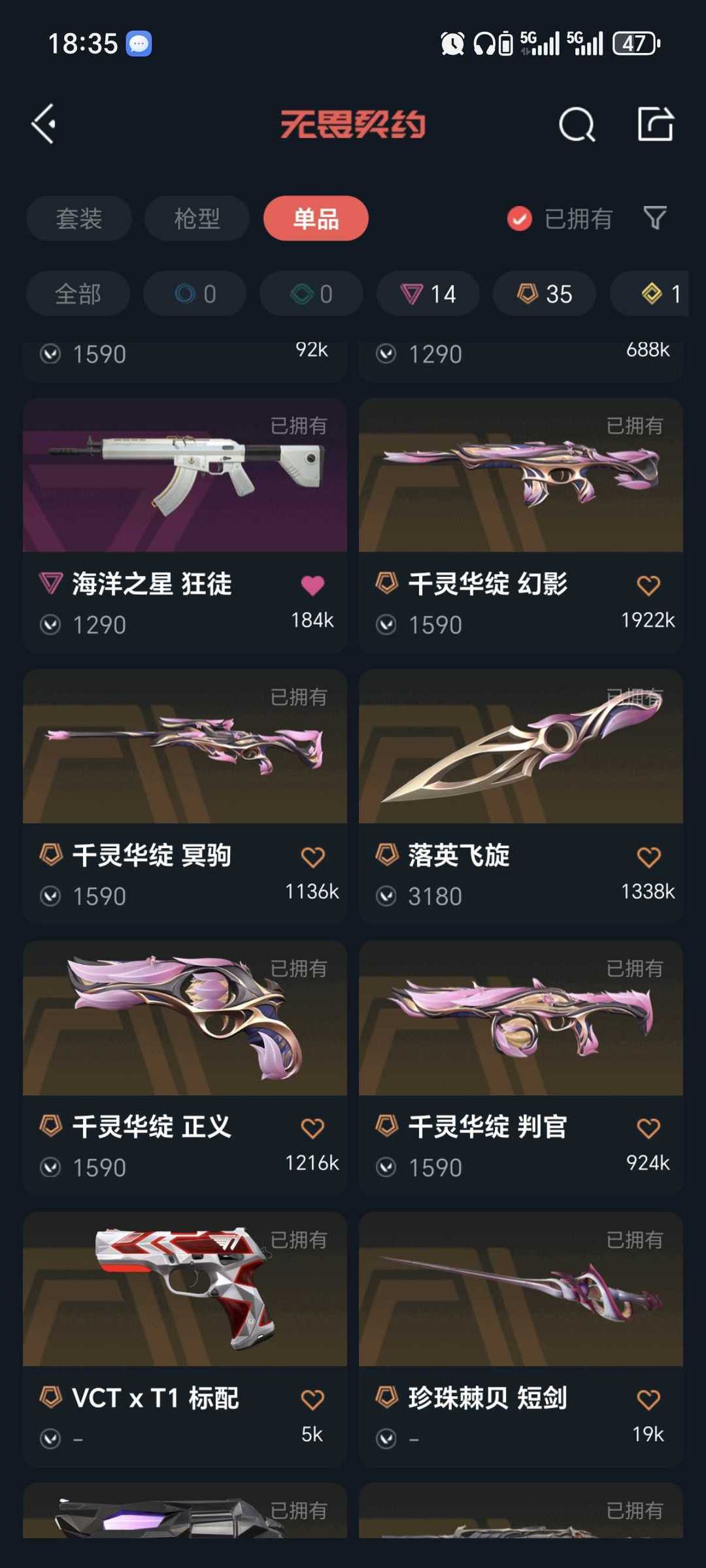The image size is (706, 1568).
Task: Open the filter funnel icon
Action: (656, 218)
